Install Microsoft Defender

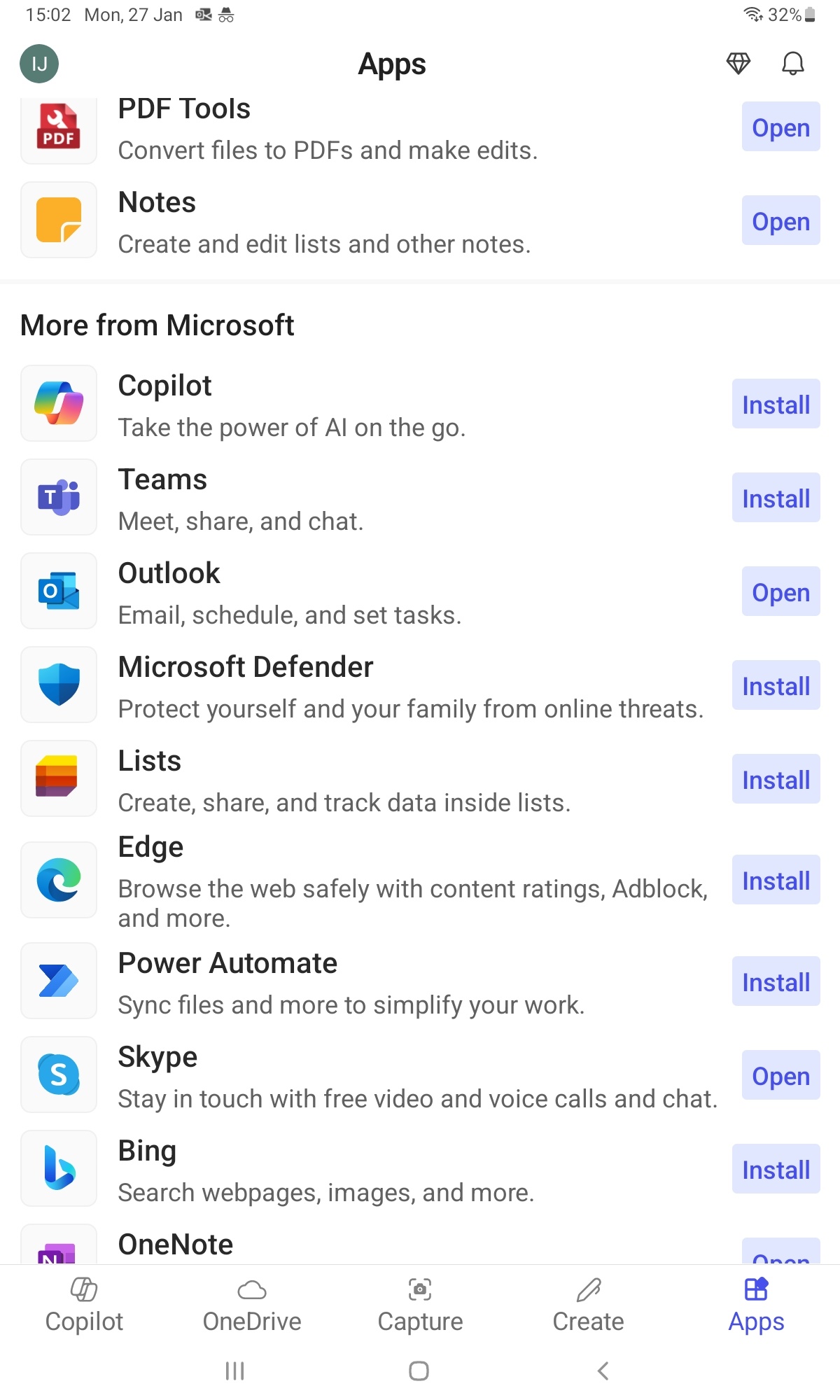tap(776, 686)
